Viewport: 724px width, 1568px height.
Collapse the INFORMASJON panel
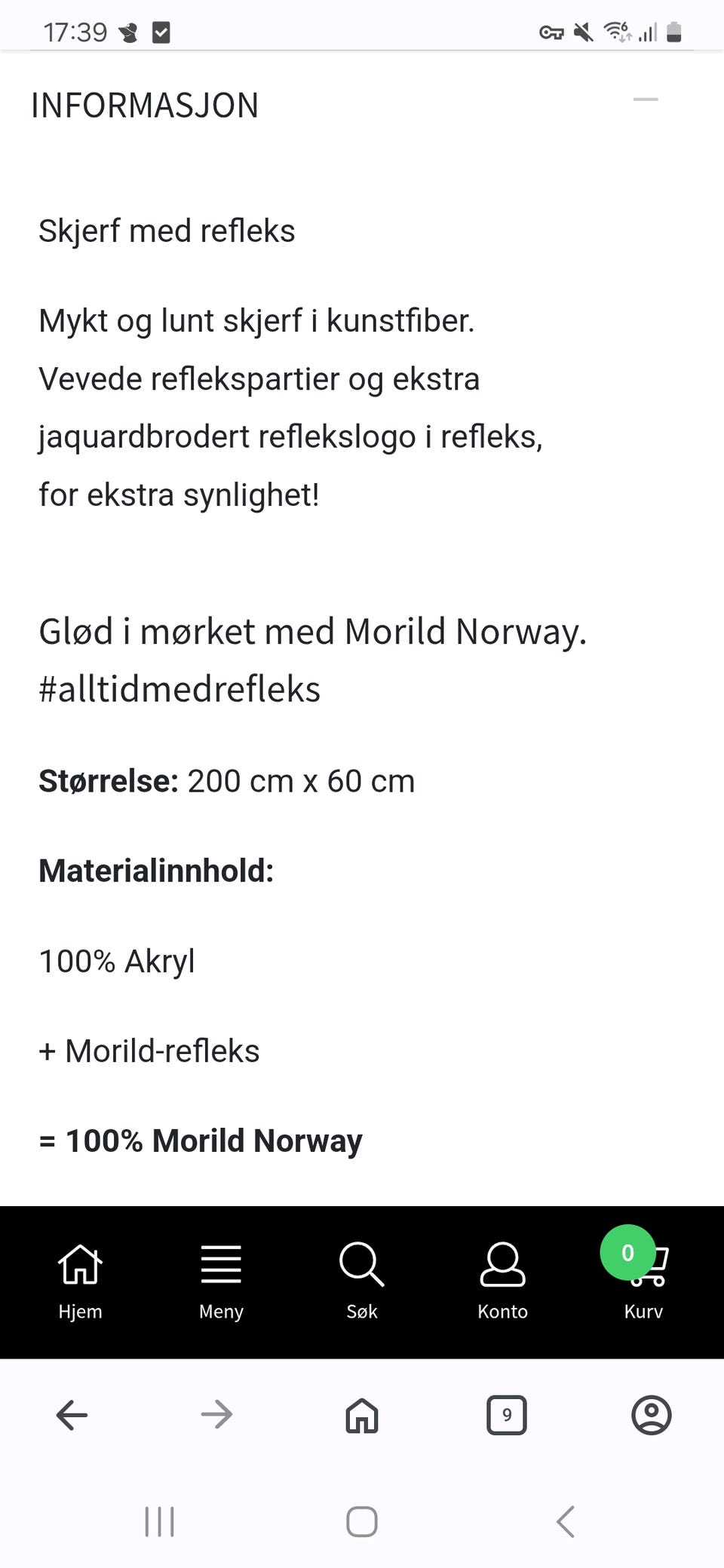[646, 99]
